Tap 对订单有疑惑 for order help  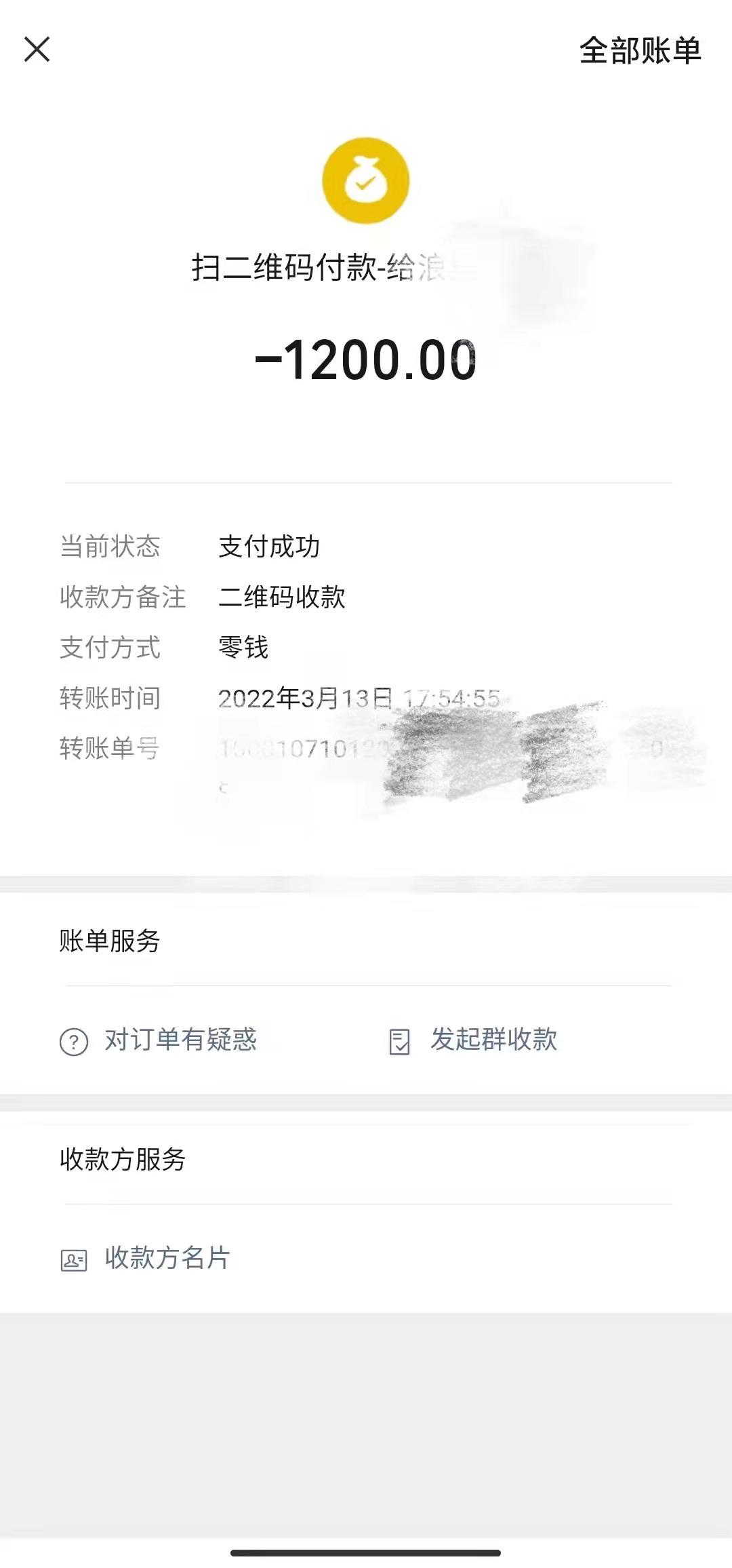click(159, 1040)
